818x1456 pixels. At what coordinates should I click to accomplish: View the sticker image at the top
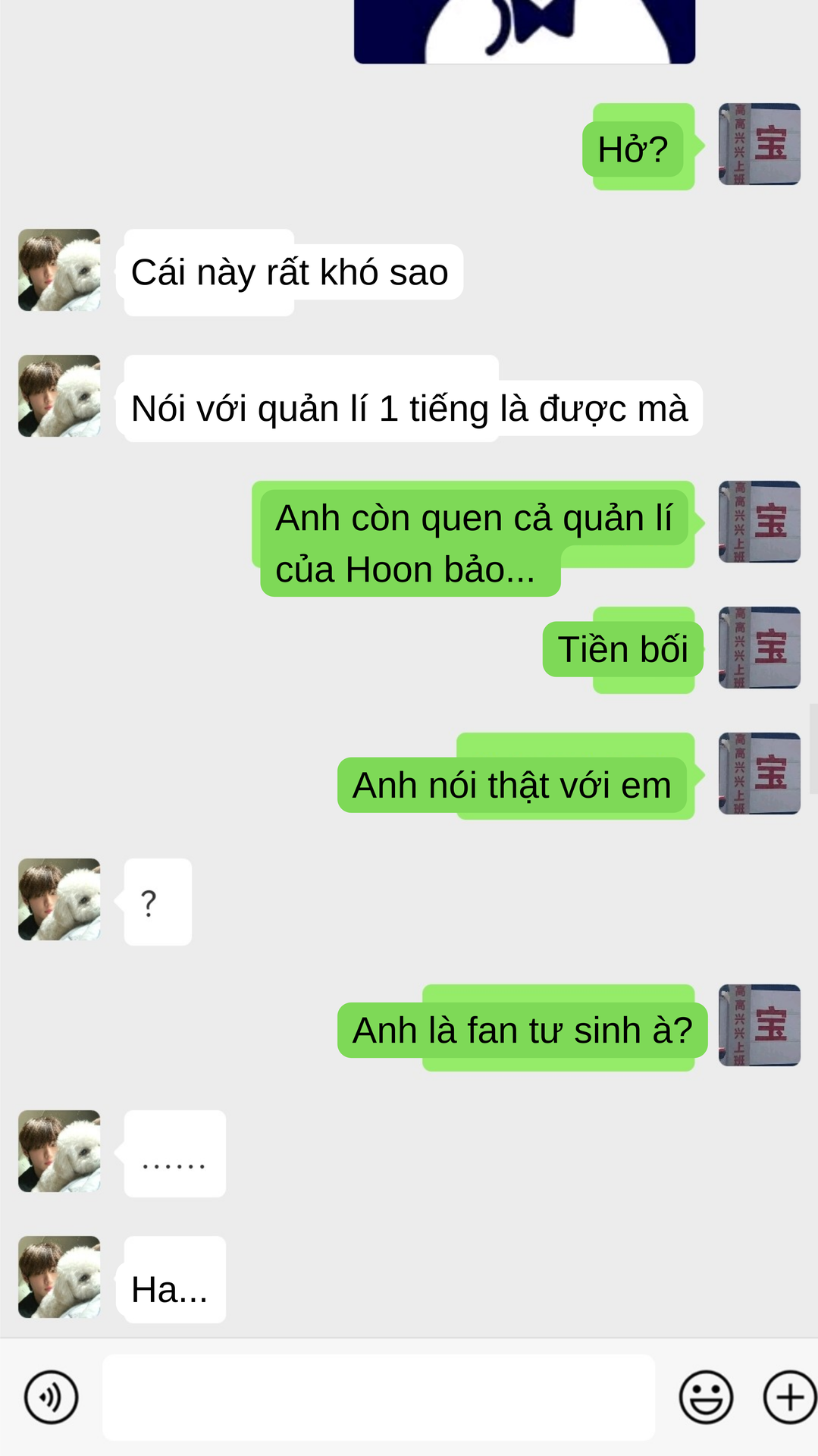[x=524, y=30]
